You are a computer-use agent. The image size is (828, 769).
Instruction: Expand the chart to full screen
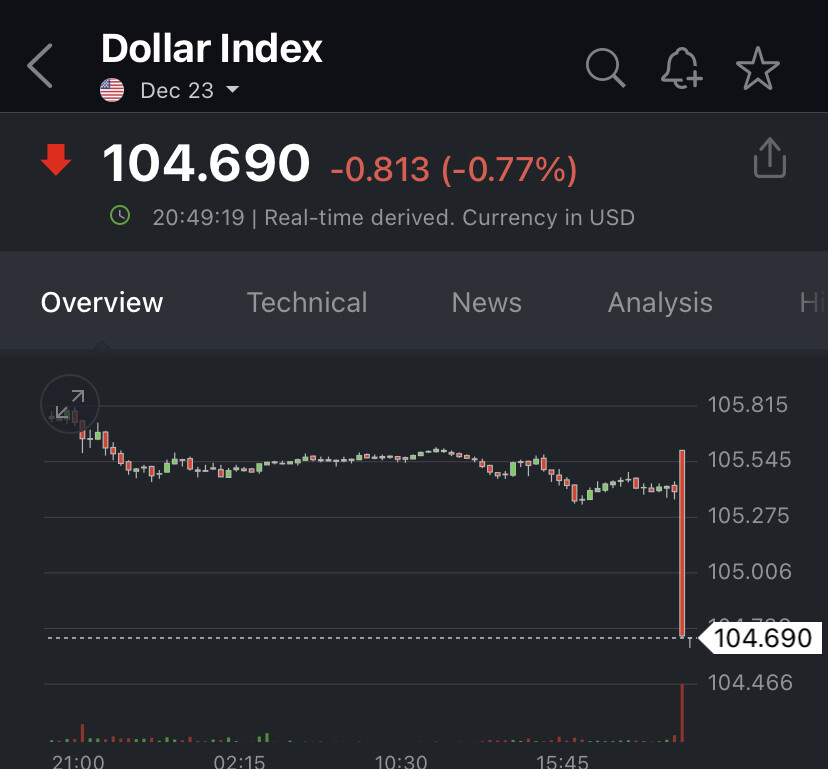click(x=69, y=405)
